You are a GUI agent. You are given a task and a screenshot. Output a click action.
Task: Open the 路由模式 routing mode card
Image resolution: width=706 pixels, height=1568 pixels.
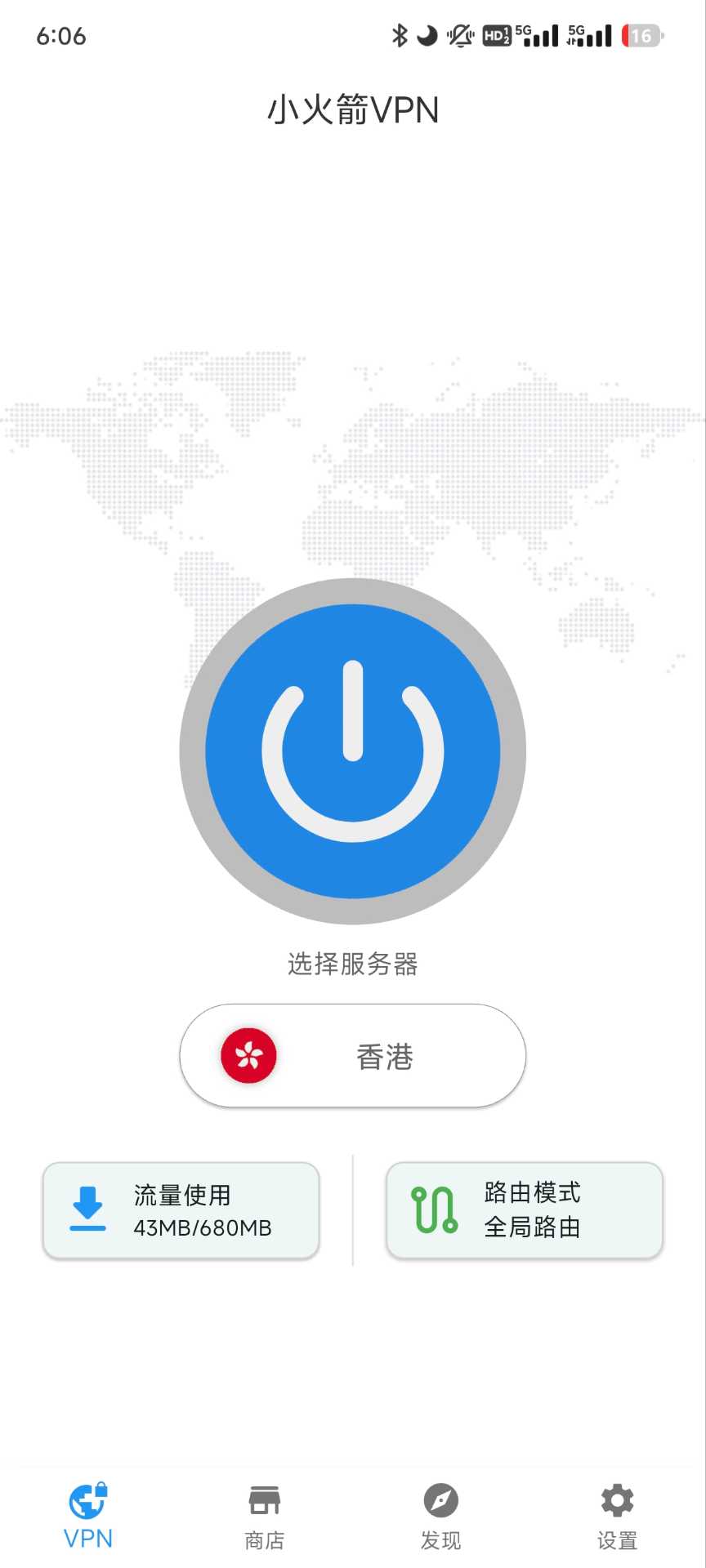(x=524, y=1210)
